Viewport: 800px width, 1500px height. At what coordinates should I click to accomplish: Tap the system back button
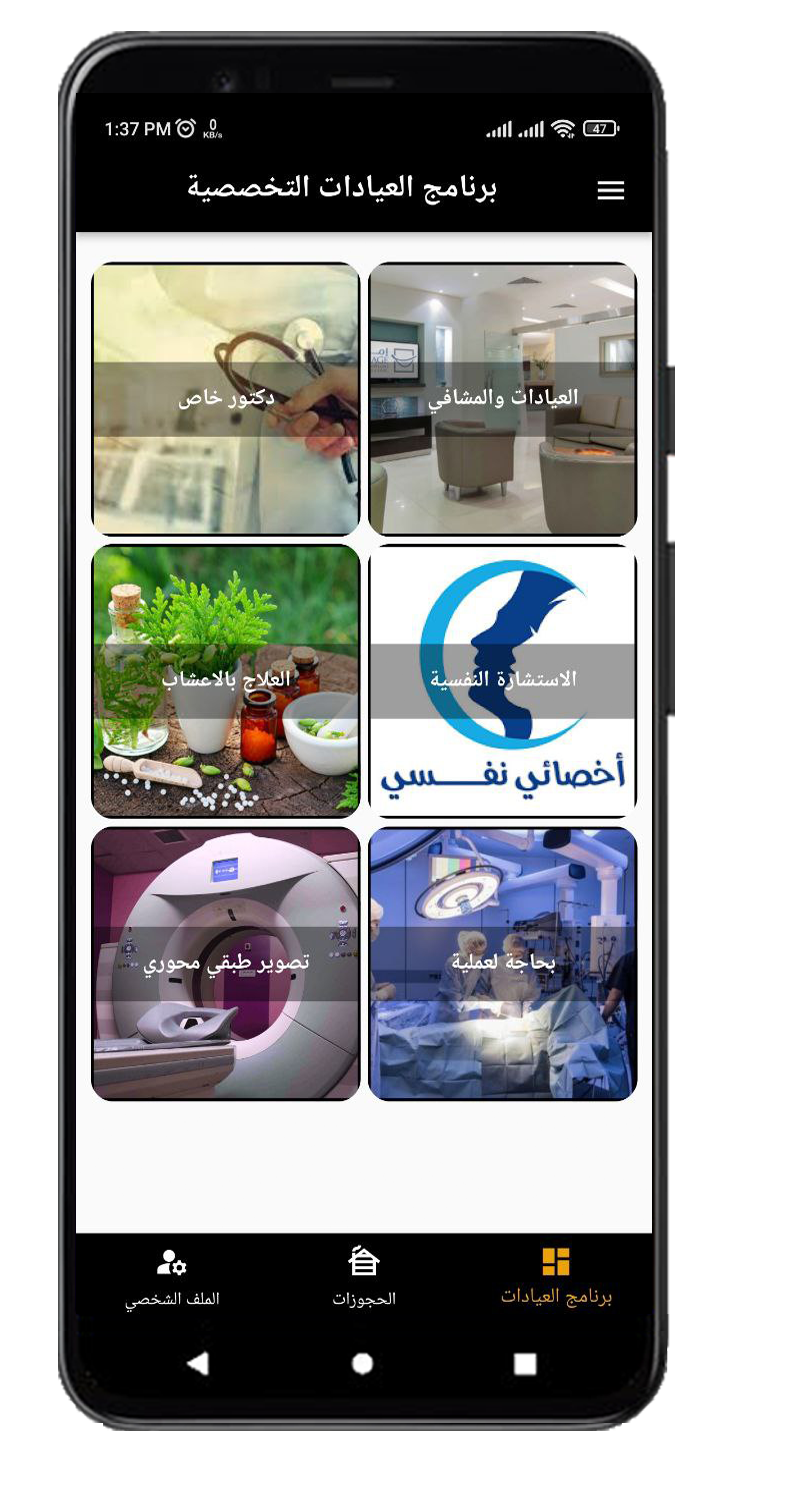pos(198,1362)
